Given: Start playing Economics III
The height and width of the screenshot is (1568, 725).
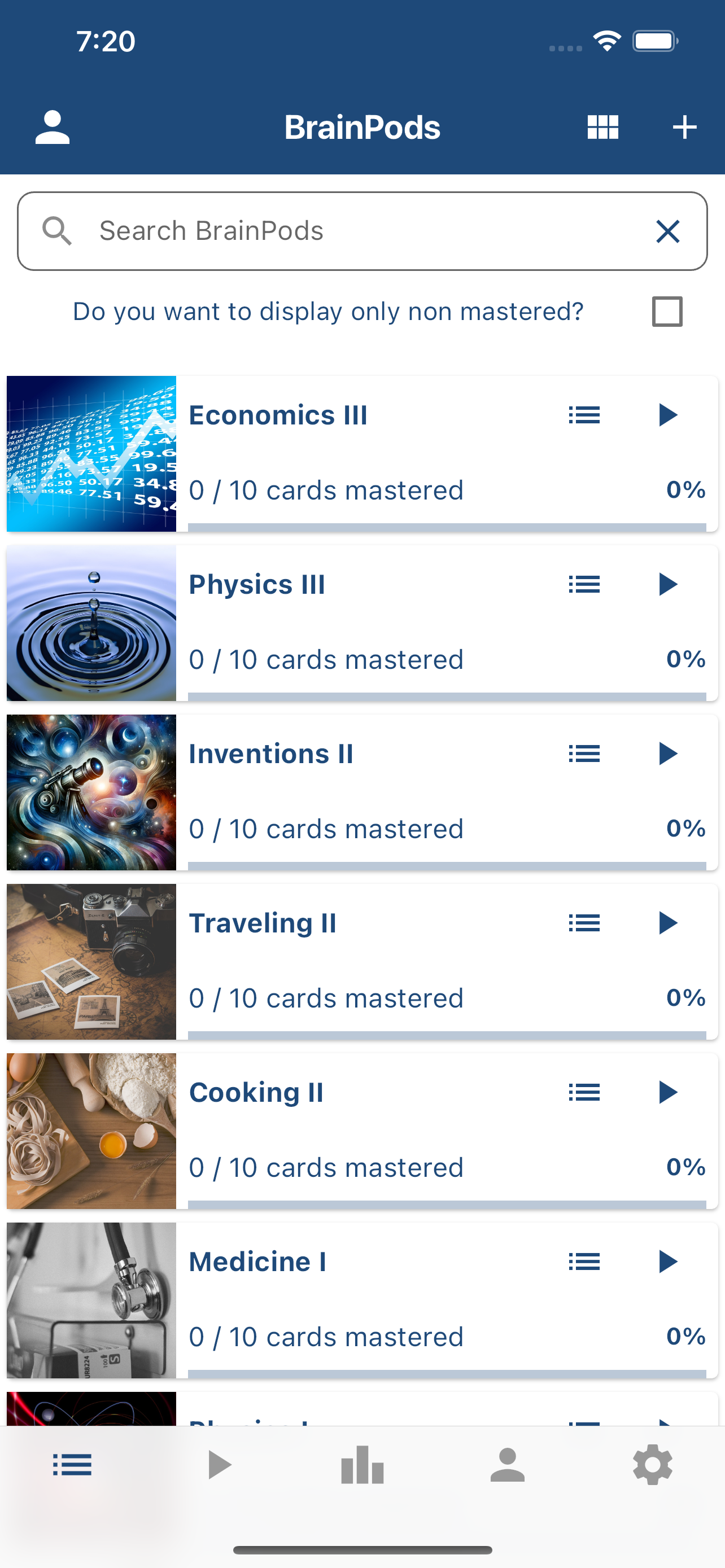Looking at the screenshot, I should point(668,416).
